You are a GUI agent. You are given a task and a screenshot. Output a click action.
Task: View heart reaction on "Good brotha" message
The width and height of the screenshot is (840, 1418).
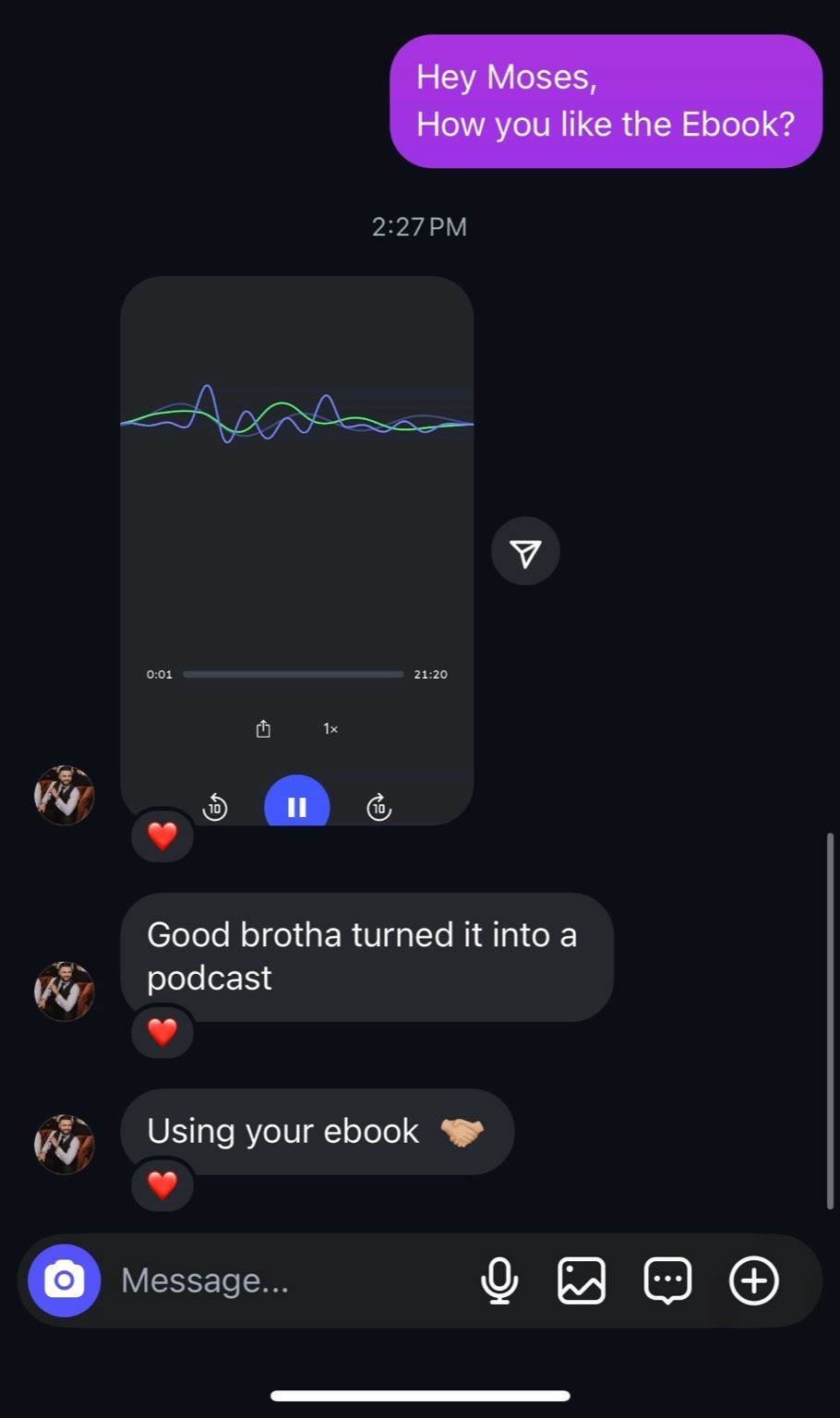coord(162,1031)
